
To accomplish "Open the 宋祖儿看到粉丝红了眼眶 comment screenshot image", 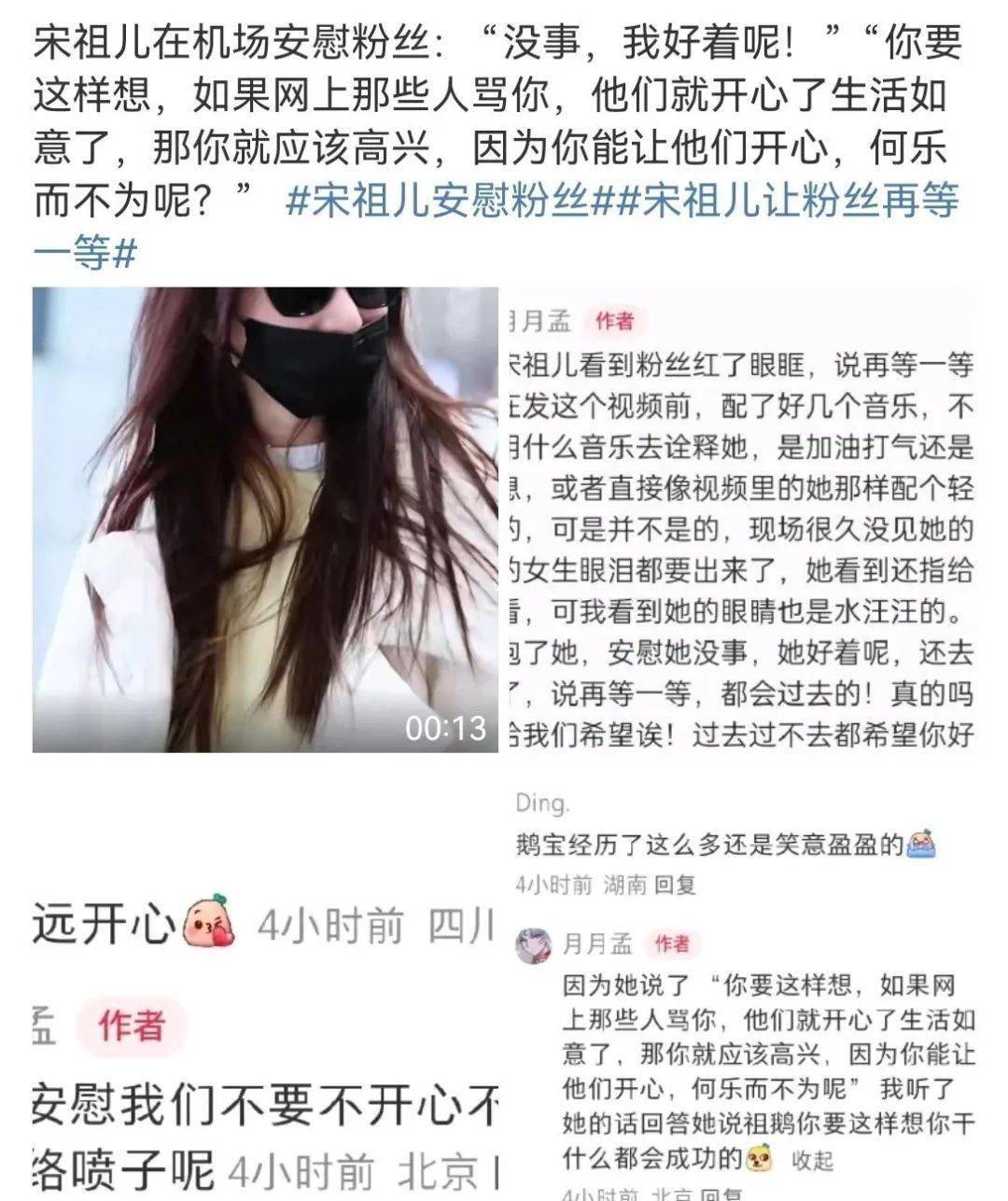I will [x=741, y=519].
